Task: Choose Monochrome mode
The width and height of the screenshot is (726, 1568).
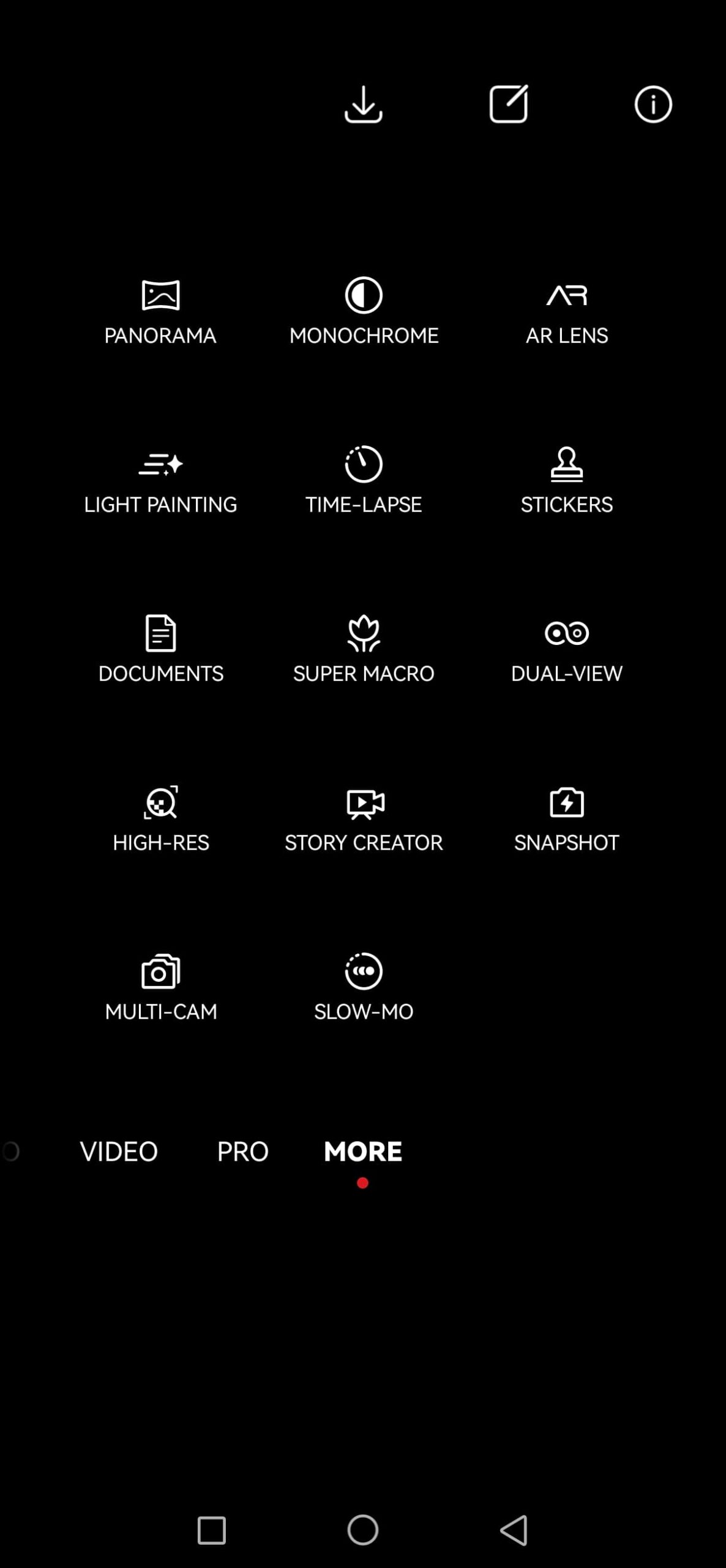Action: 364,312
